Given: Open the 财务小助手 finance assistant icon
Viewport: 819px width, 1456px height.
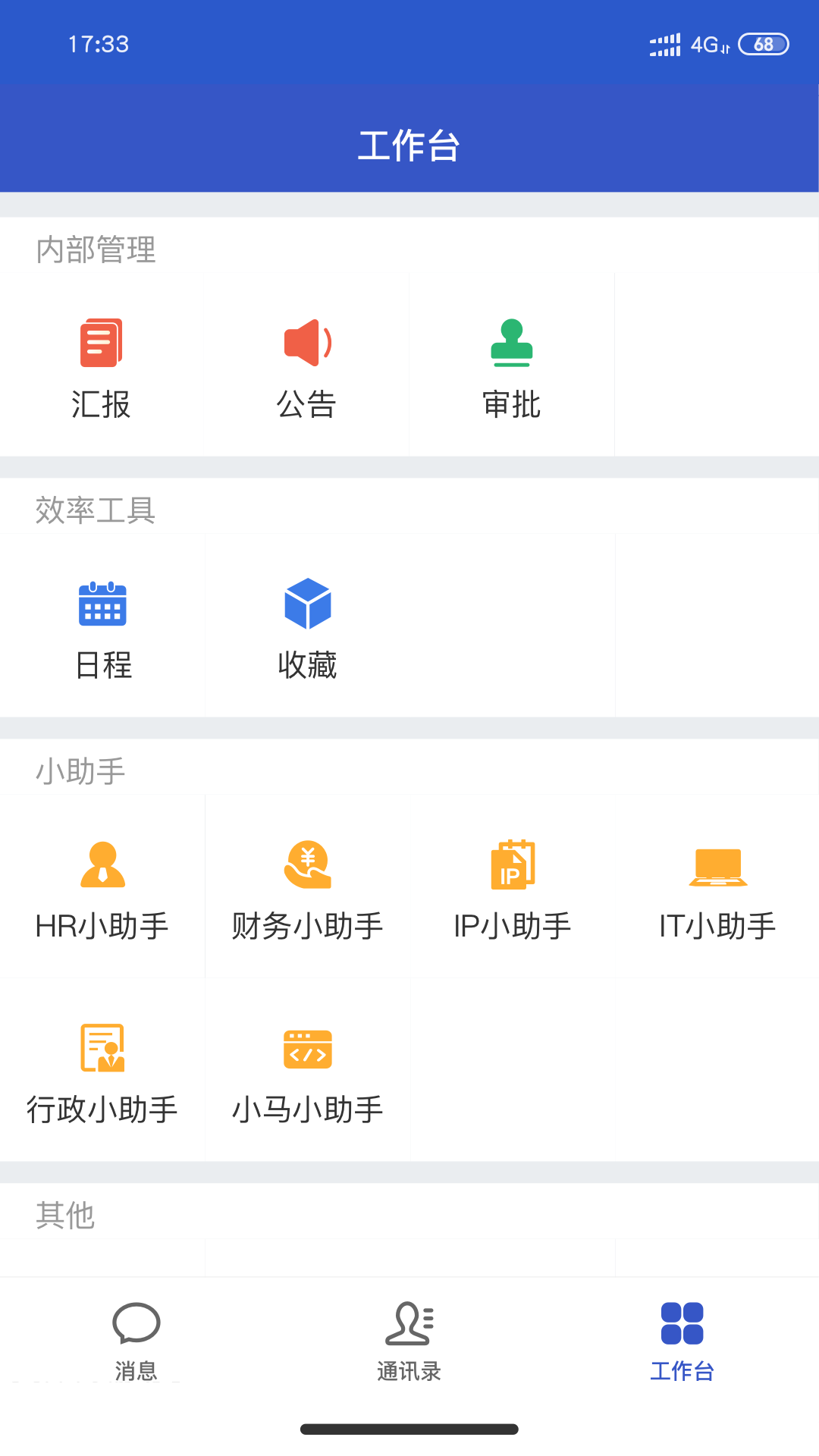Looking at the screenshot, I should coord(307,887).
